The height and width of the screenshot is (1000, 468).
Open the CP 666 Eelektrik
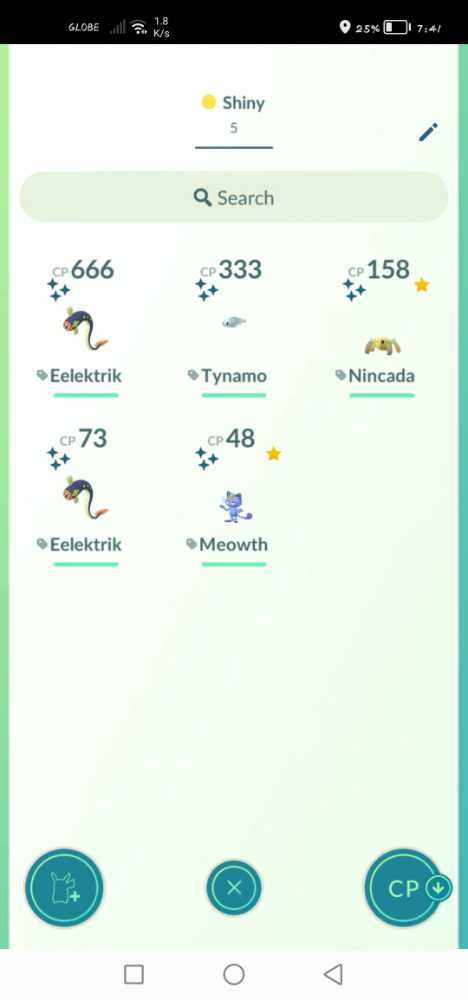tap(85, 327)
